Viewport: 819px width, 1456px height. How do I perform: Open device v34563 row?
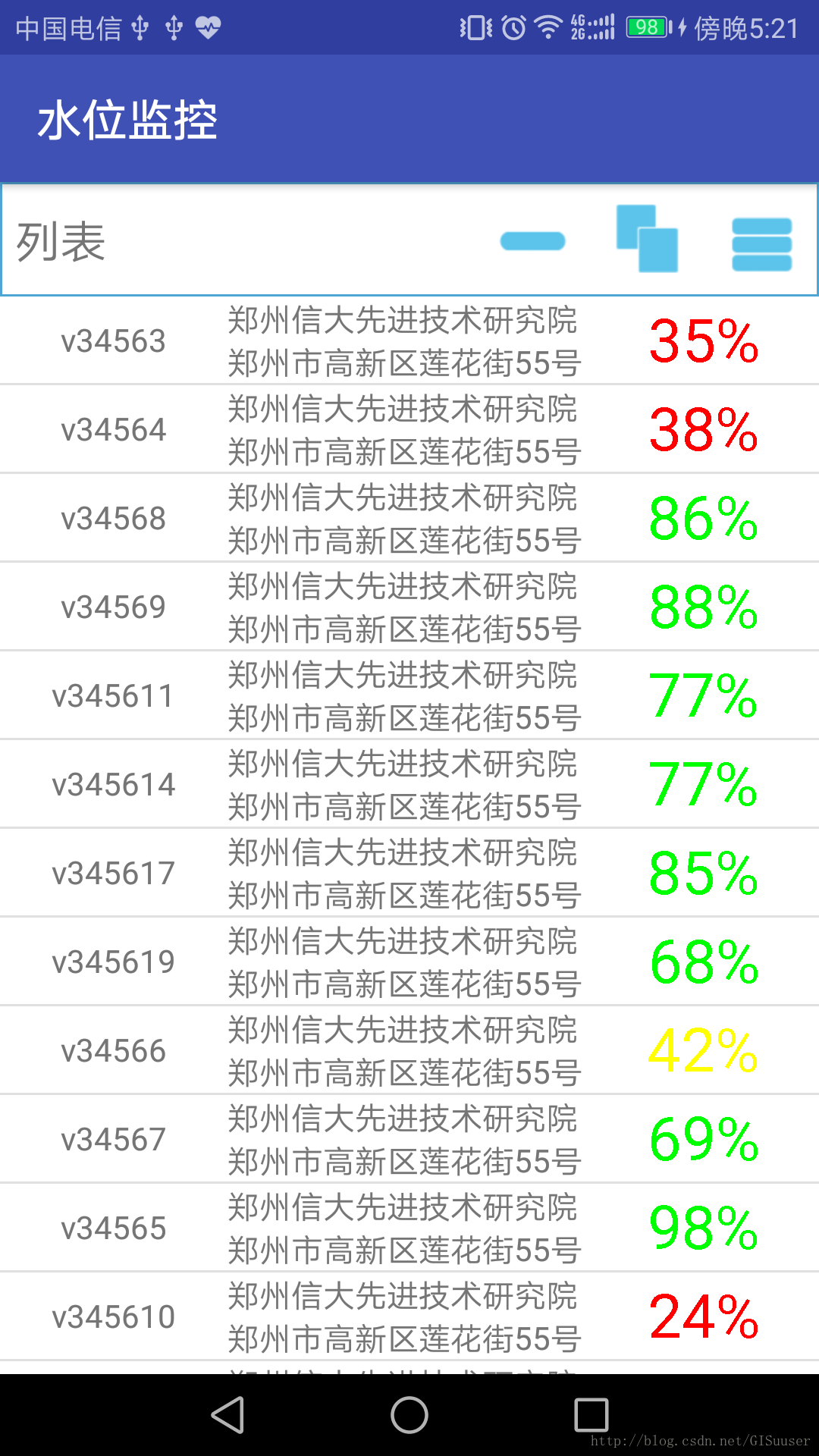click(409, 340)
